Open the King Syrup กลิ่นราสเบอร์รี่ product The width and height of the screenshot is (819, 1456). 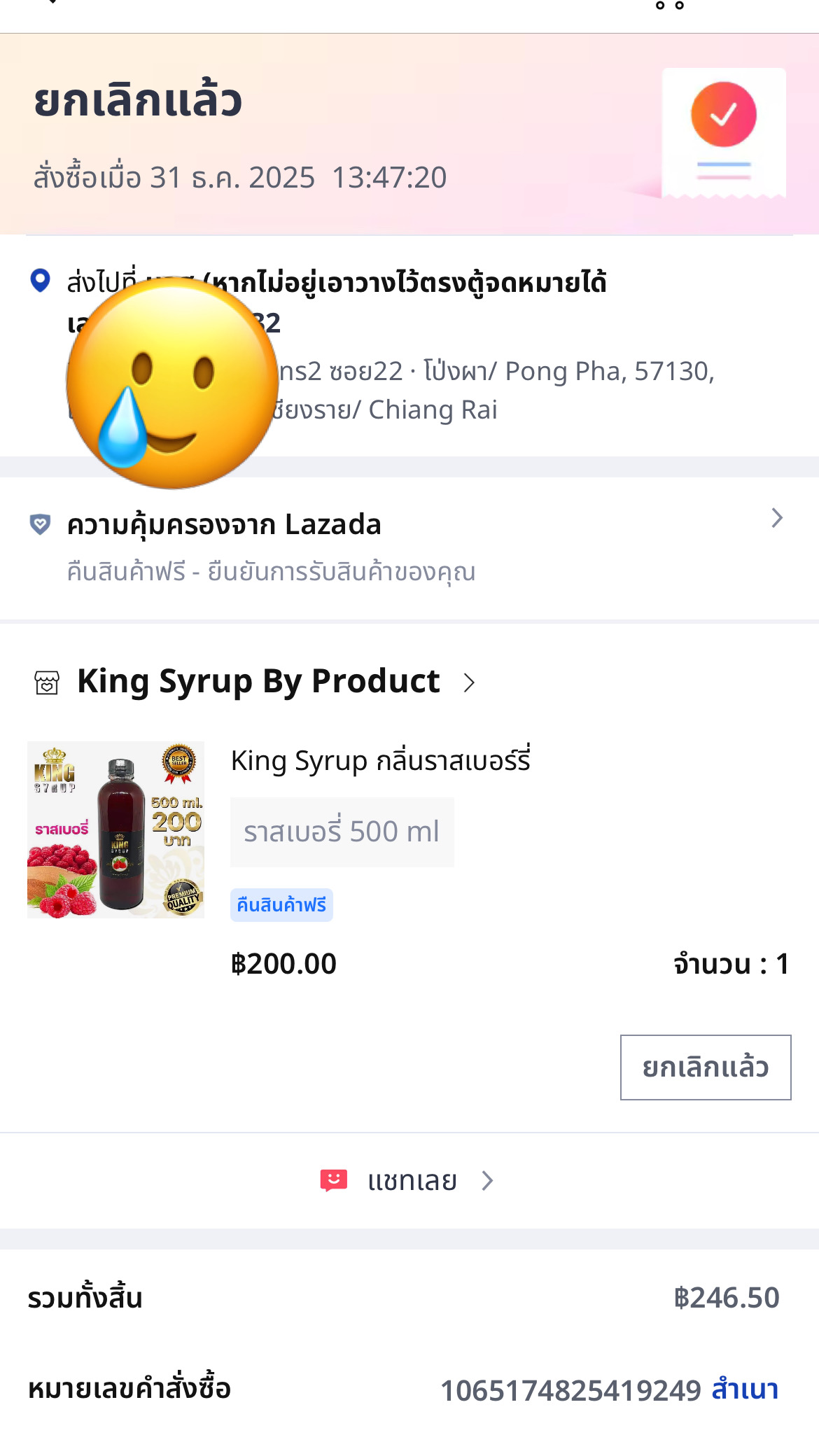pos(380,761)
